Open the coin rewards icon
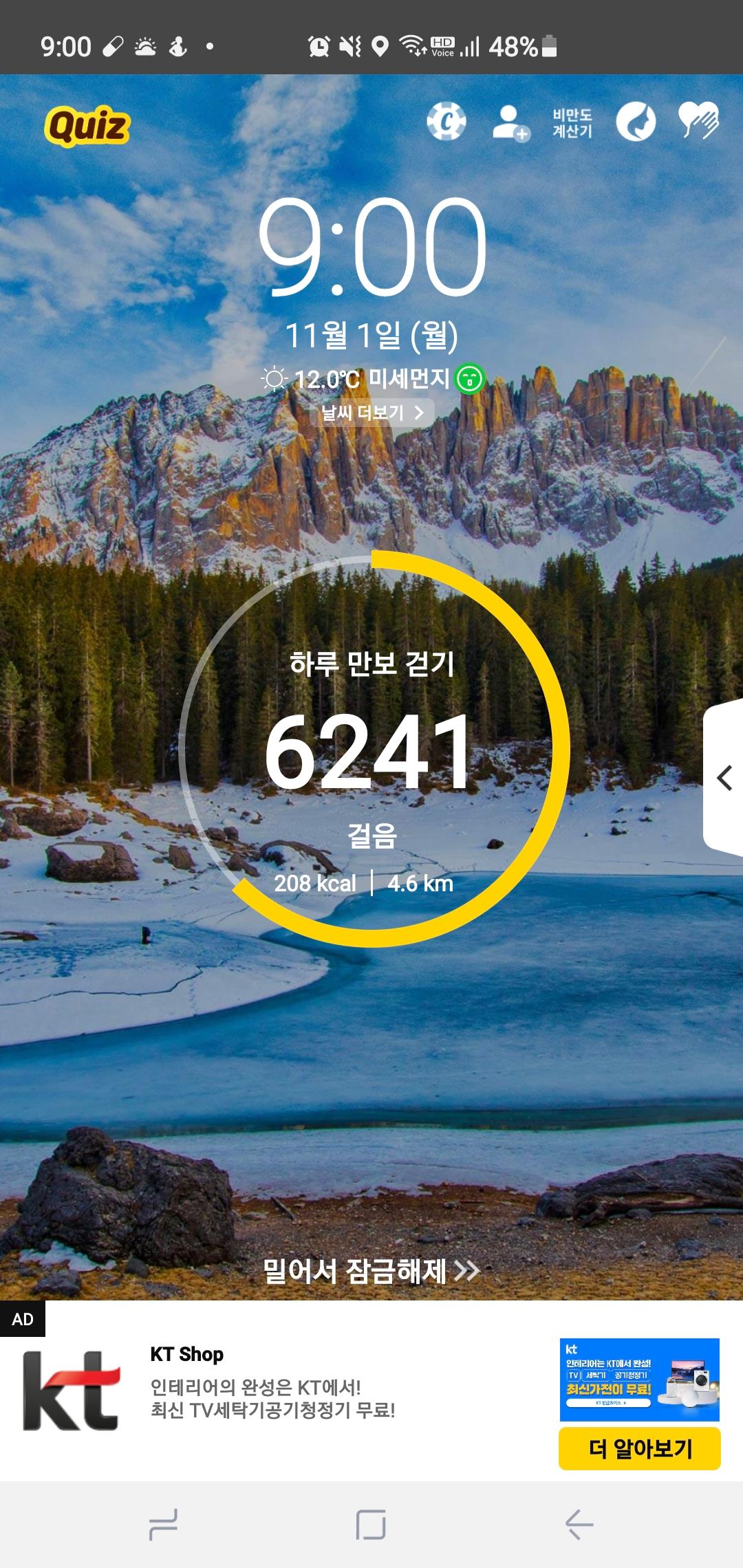The height and width of the screenshot is (1568, 743). [x=446, y=122]
